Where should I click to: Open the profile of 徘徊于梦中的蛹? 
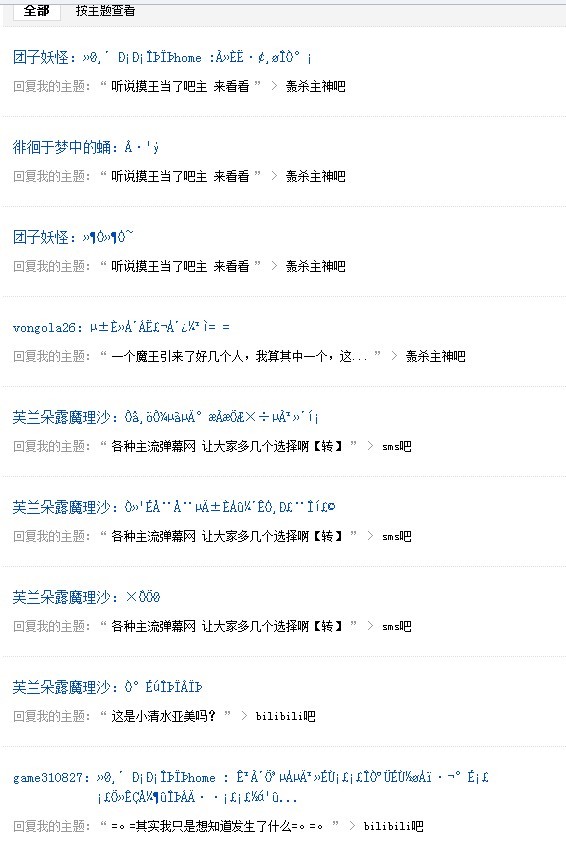pyautogui.click(x=62, y=147)
